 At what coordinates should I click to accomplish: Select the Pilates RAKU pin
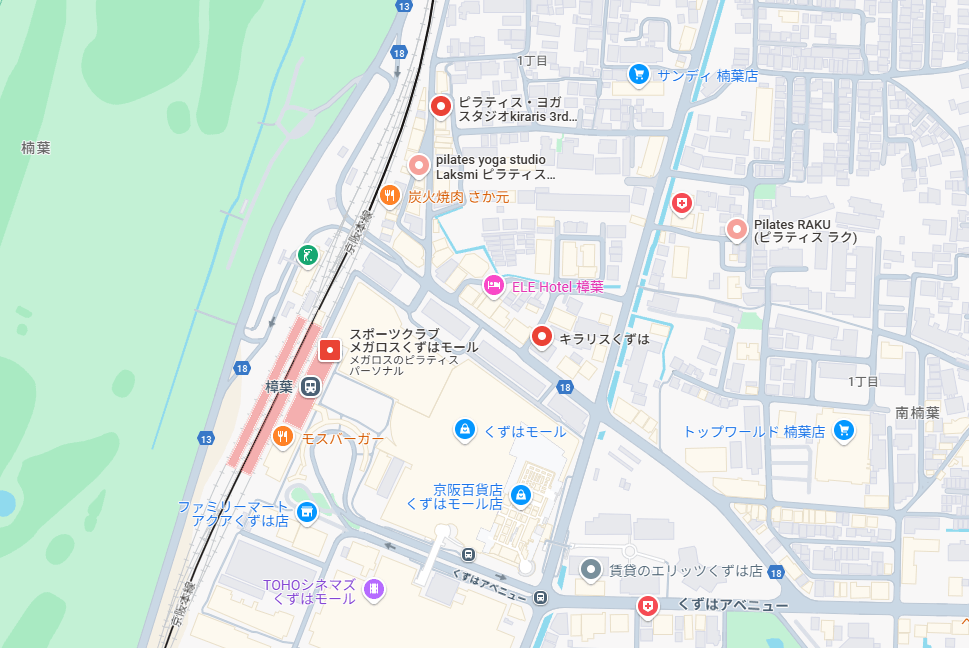click(737, 230)
